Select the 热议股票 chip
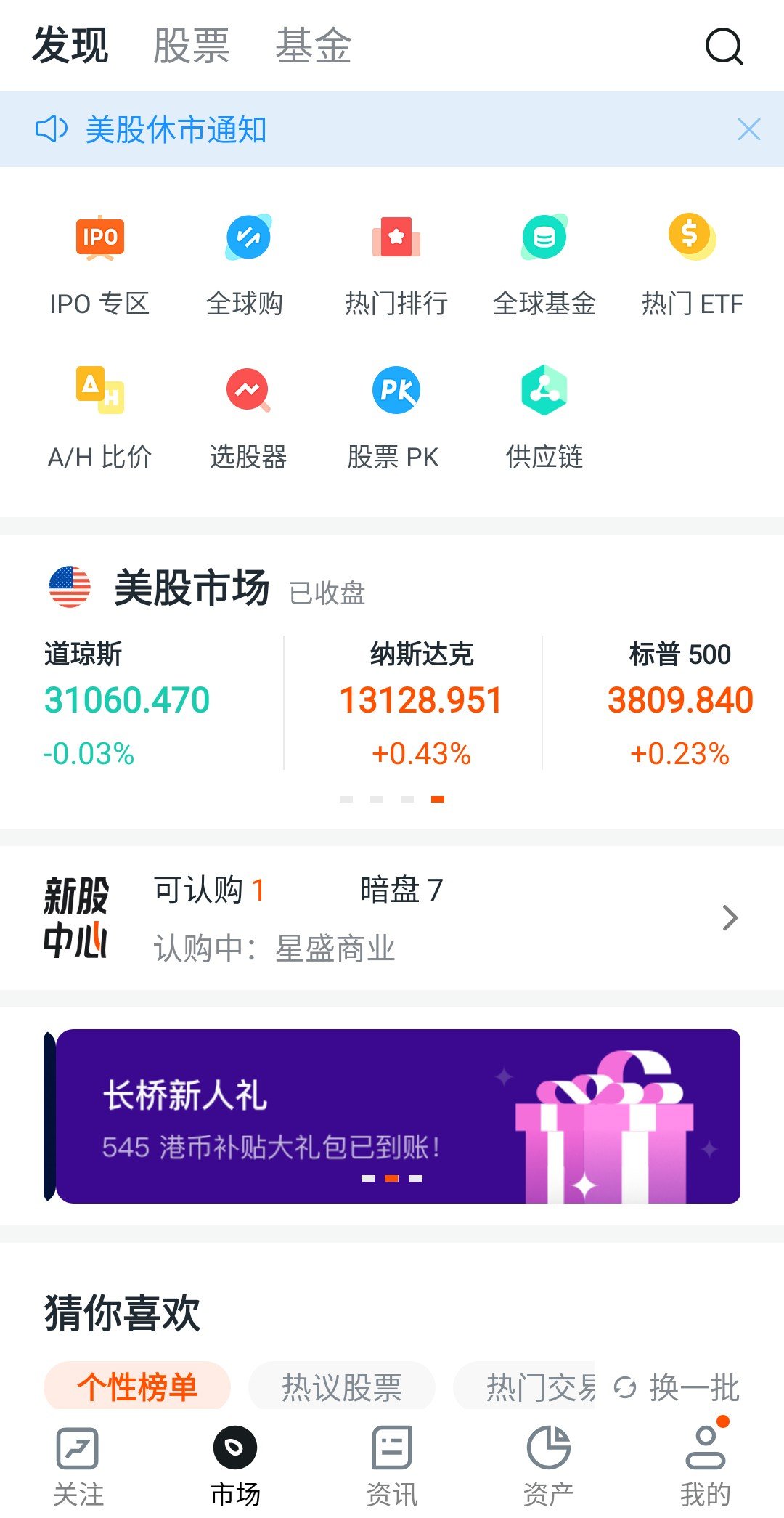Image resolution: width=784 pixels, height=1518 pixels. click(341, 1387)
